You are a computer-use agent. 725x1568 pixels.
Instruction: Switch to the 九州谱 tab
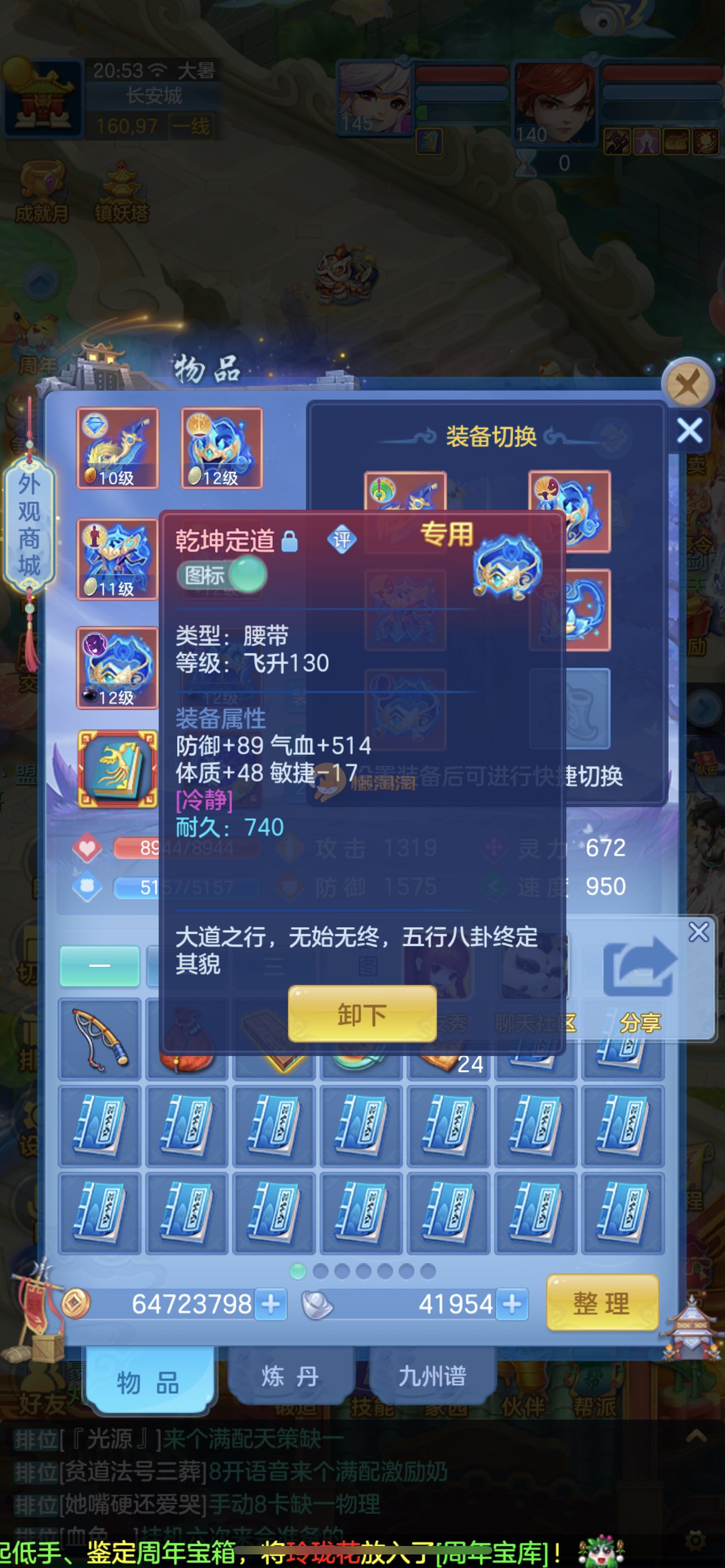pyautogui.click(x=432, y=1377)
